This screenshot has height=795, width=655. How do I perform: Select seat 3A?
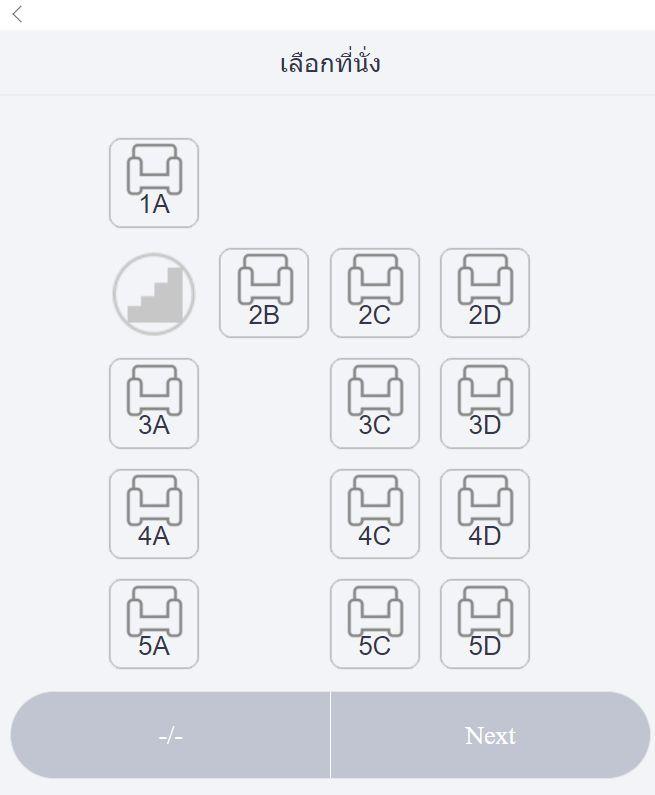154,403
